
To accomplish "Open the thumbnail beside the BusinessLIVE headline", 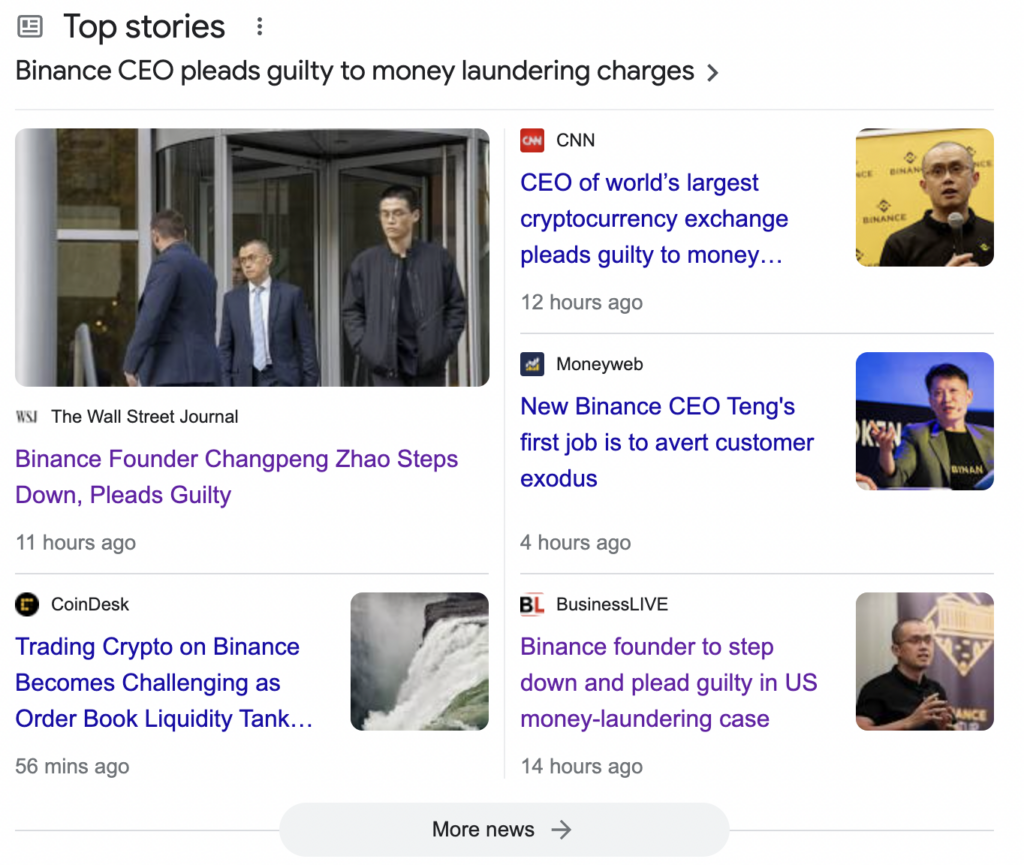I will [x=924, y=661].
